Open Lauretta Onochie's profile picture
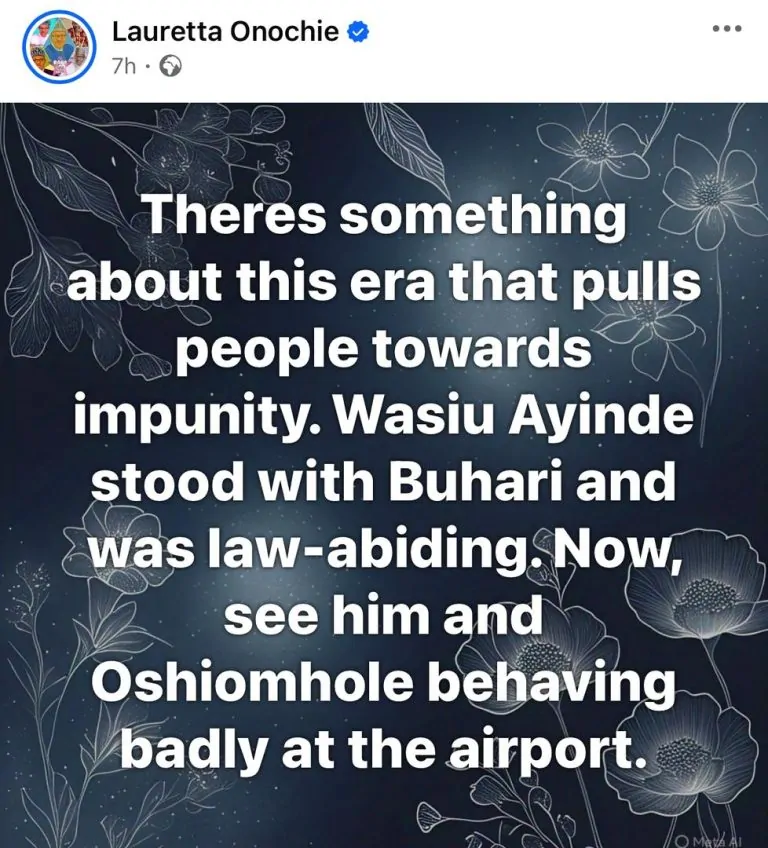Viewport: 768px width, 848px height. (x=57, y=47)
